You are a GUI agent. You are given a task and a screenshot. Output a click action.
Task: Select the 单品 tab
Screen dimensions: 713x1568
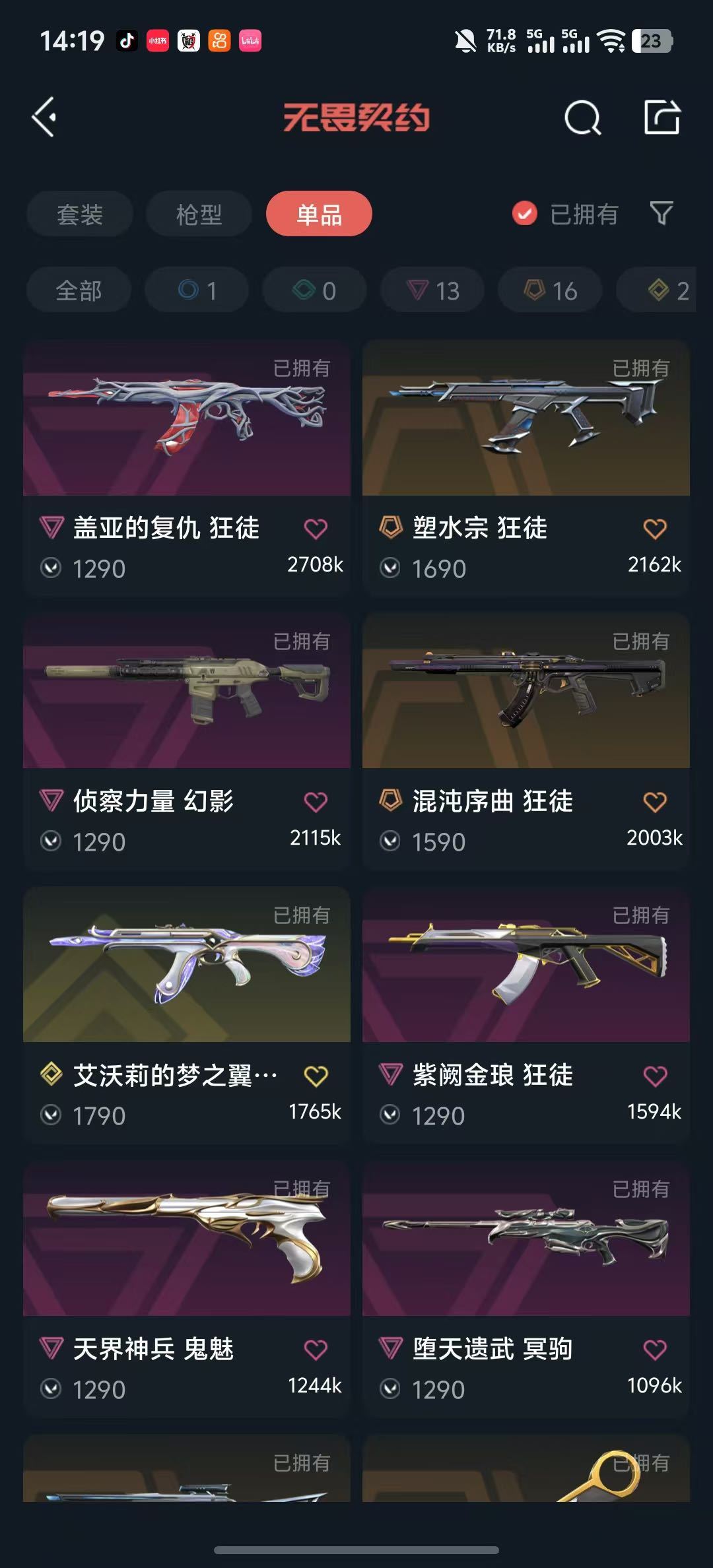319,214
